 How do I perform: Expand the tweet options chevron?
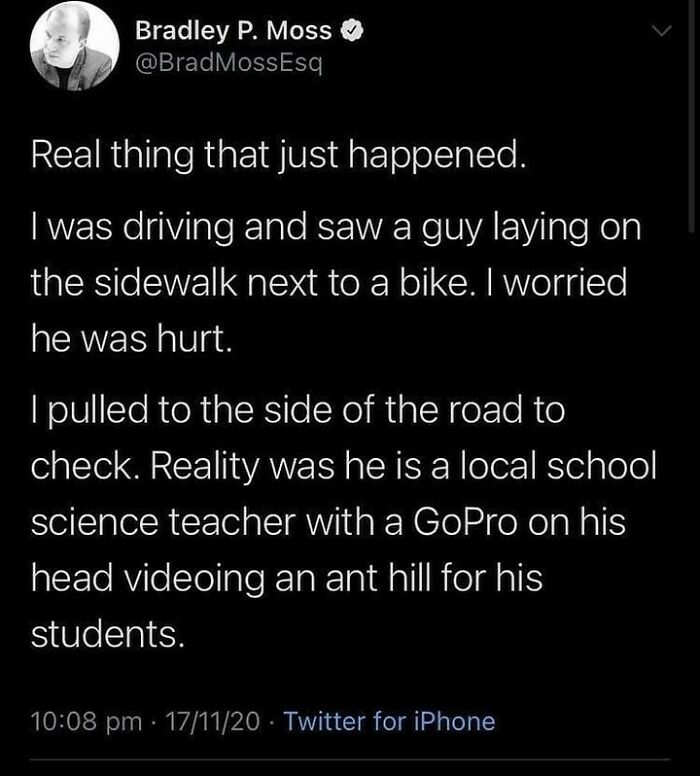click(657, 32)
